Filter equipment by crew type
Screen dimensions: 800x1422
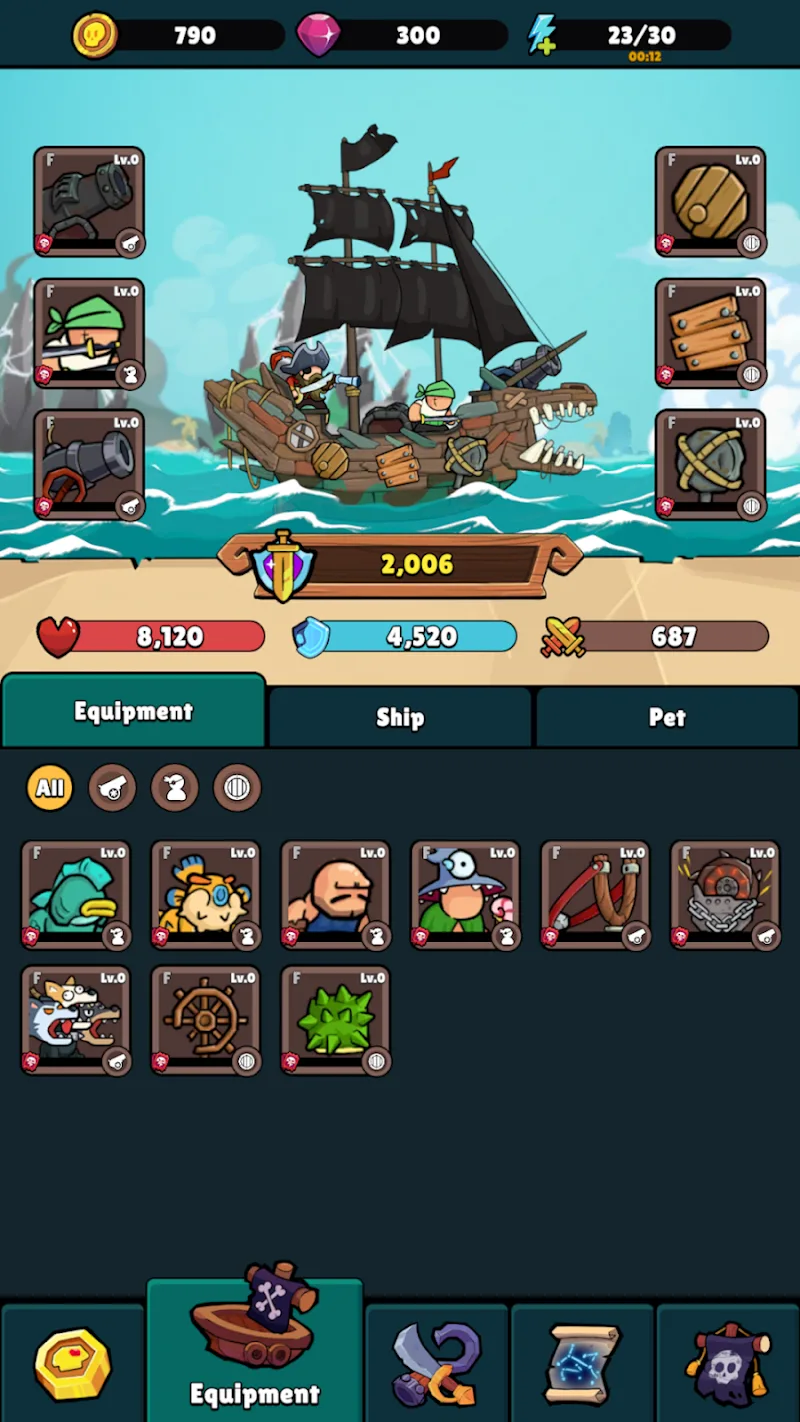[175, 788]
